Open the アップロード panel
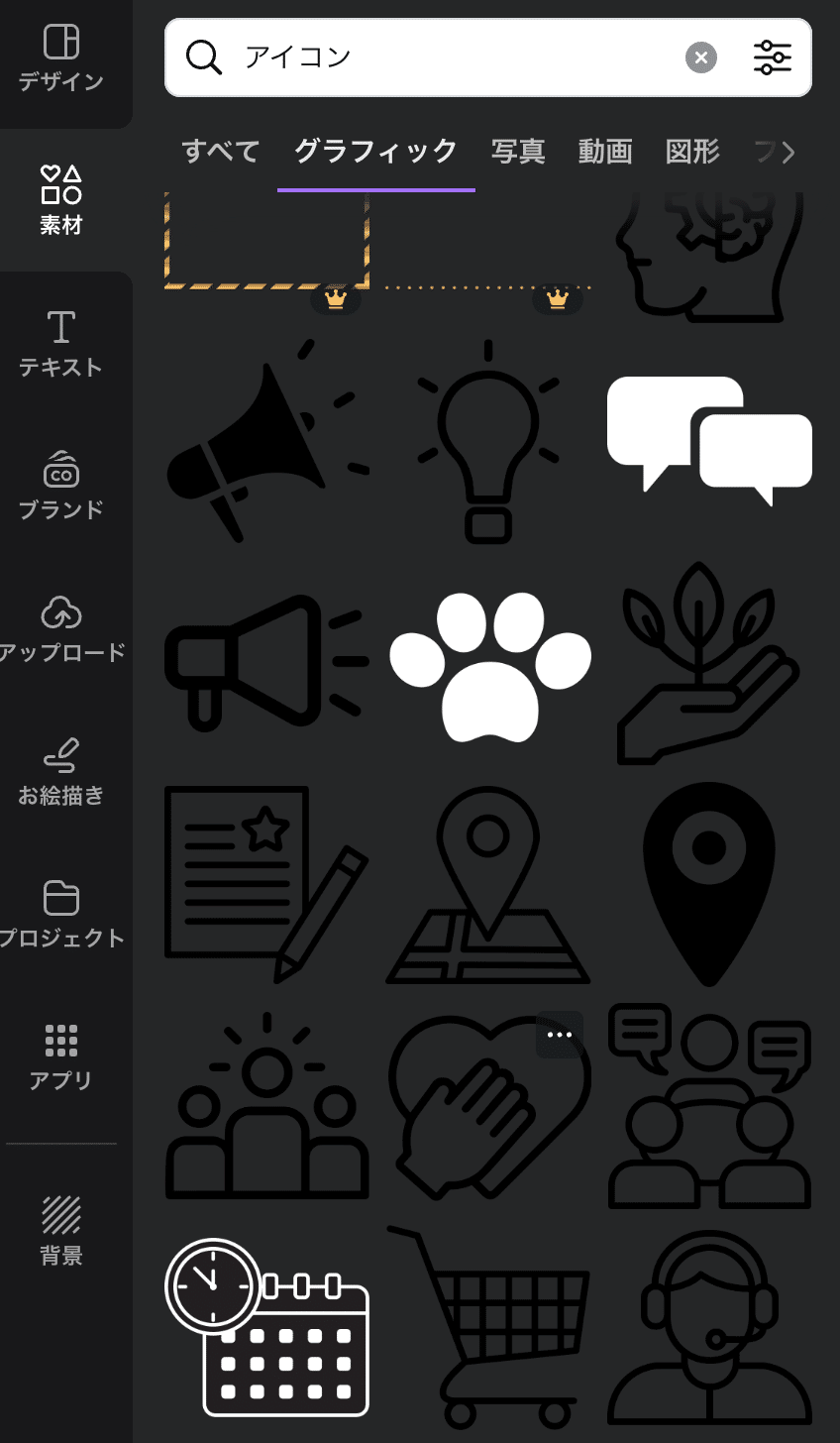Viewport: 840px width, 1443px height. tap(61, 629)
